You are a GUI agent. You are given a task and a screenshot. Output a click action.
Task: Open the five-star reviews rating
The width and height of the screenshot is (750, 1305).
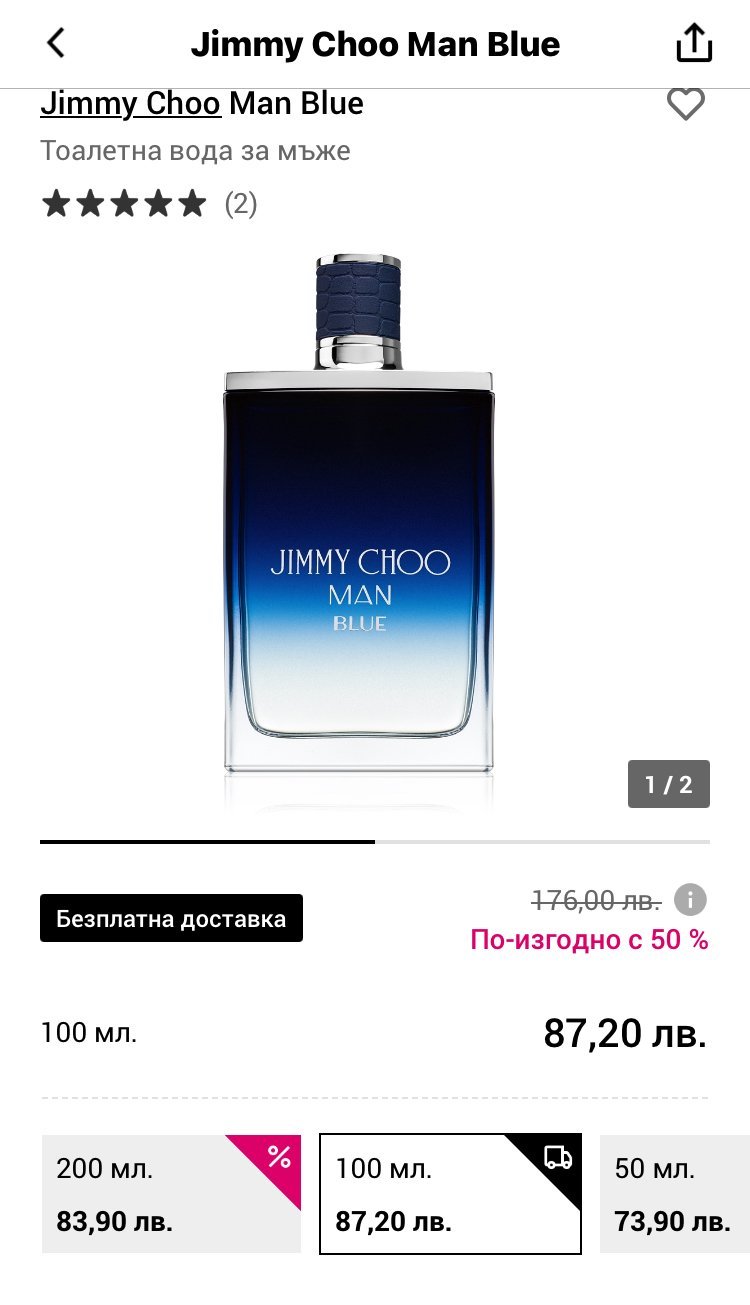(148, 204)
